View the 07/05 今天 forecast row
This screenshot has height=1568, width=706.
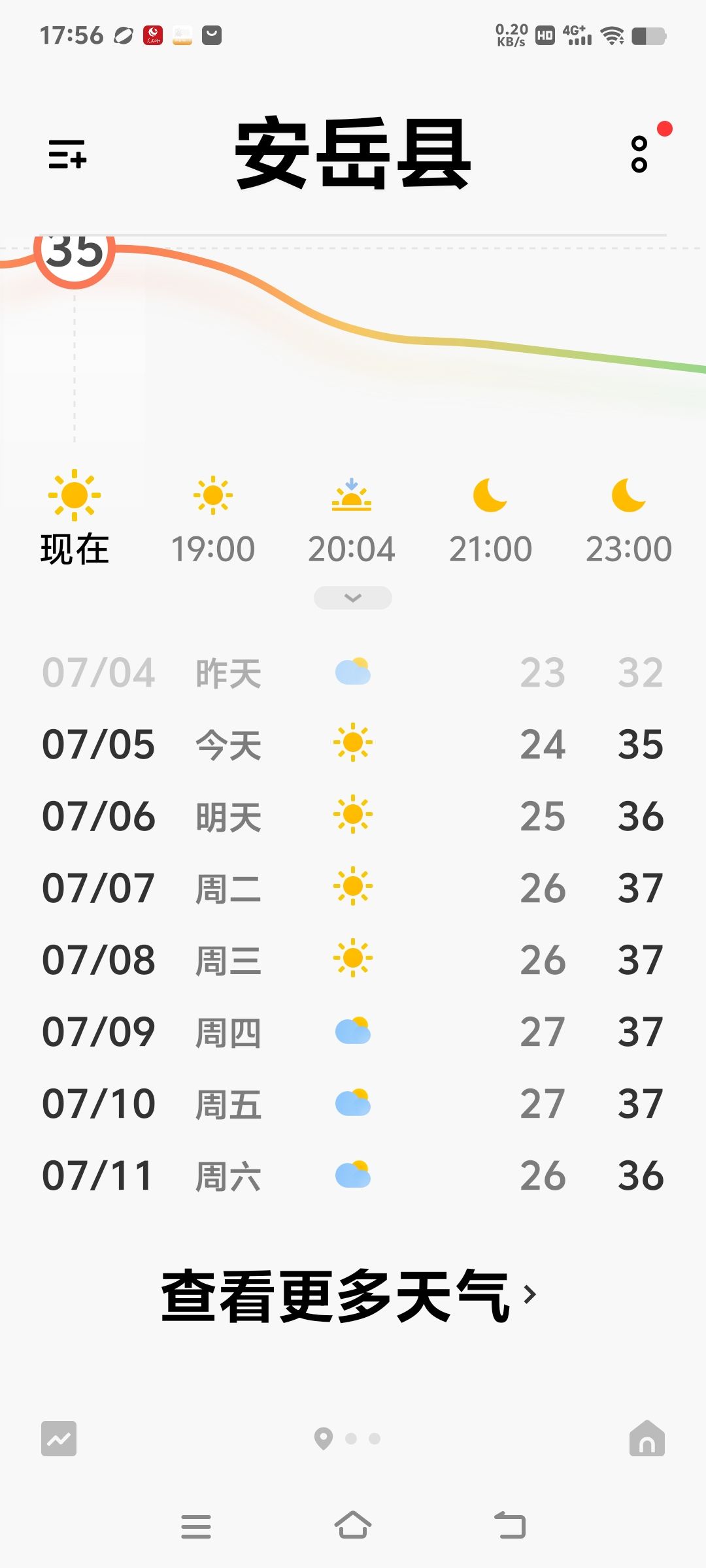pyautogui.click(x=353, y=743)
